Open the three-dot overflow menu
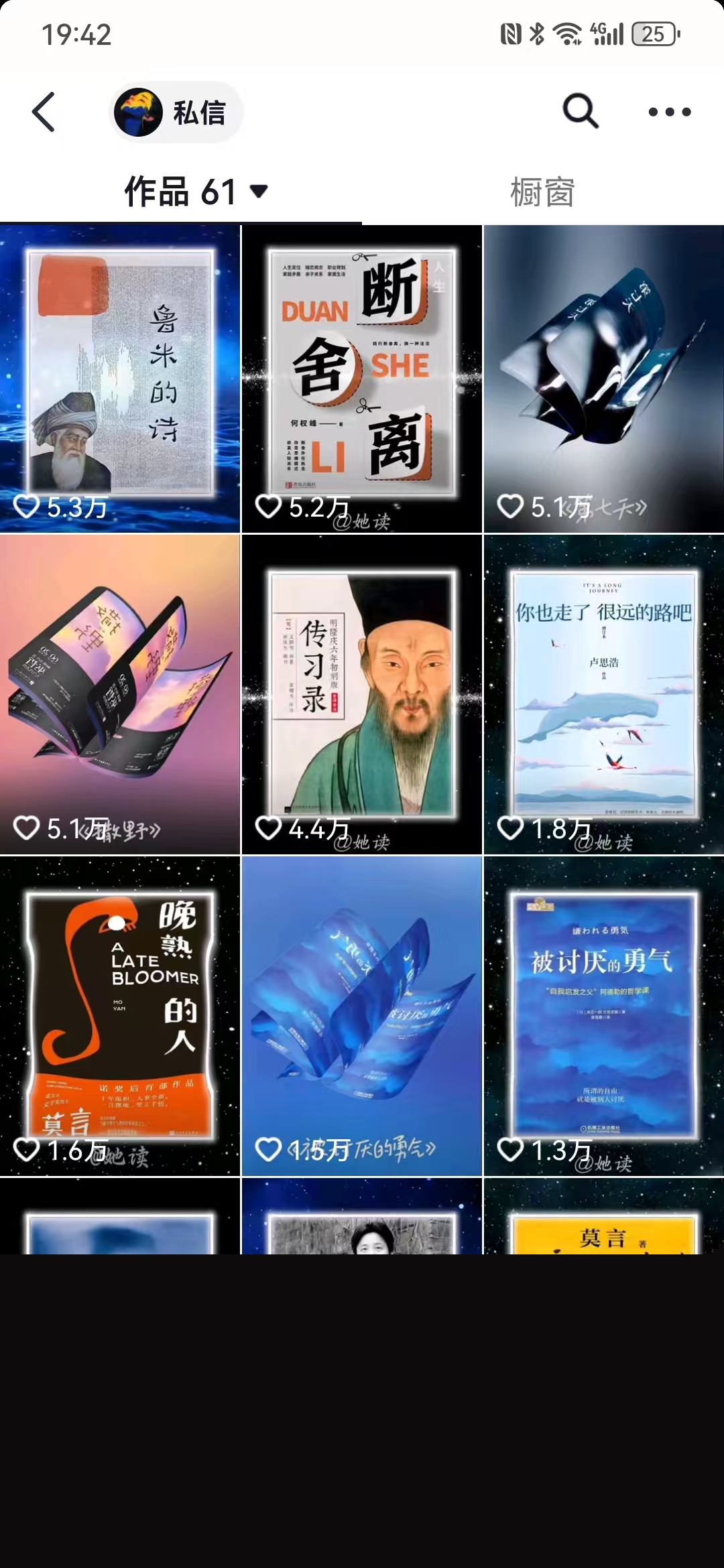The image size is (724, 1568). 669,112
